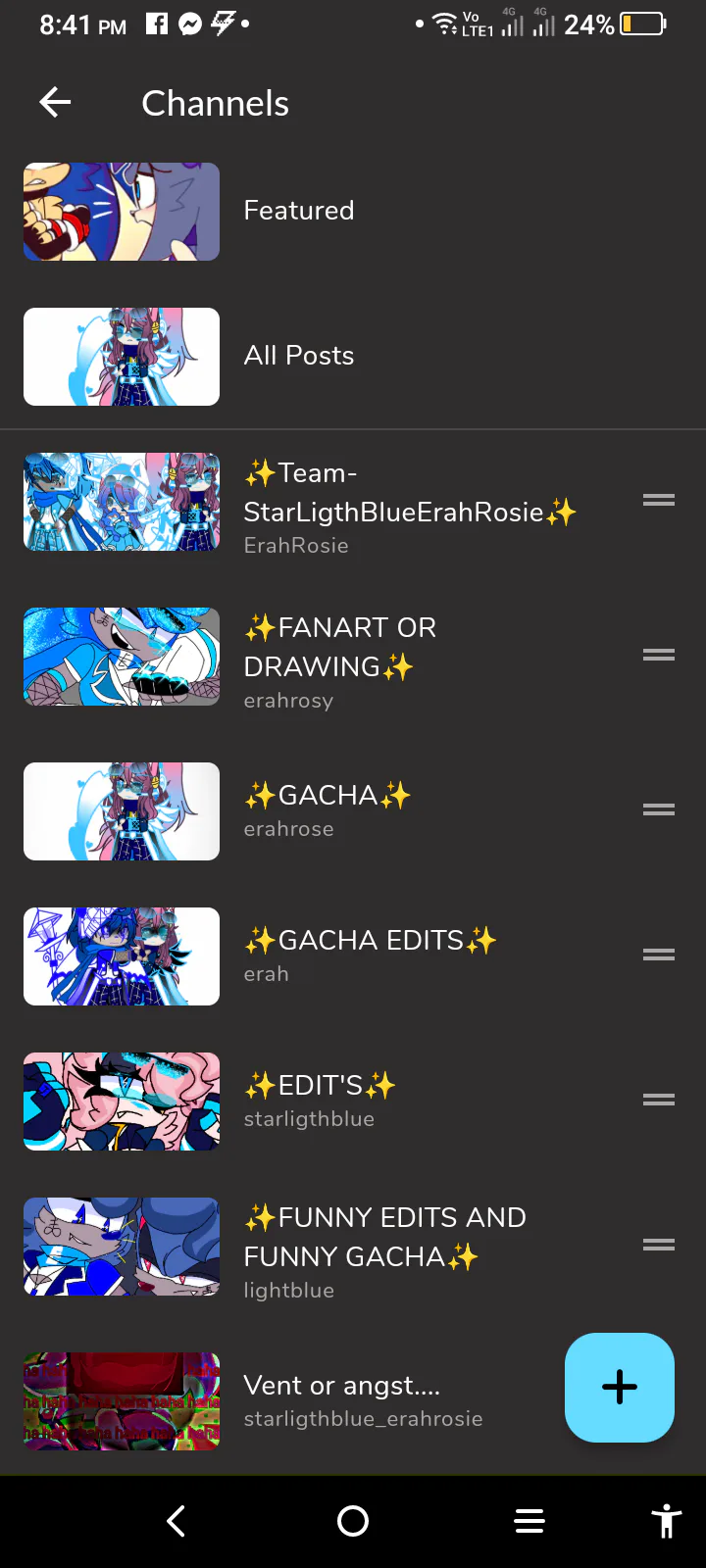
Task: Tap reorder handle next to FANART OR DRAWING
Action: (659, 655)
